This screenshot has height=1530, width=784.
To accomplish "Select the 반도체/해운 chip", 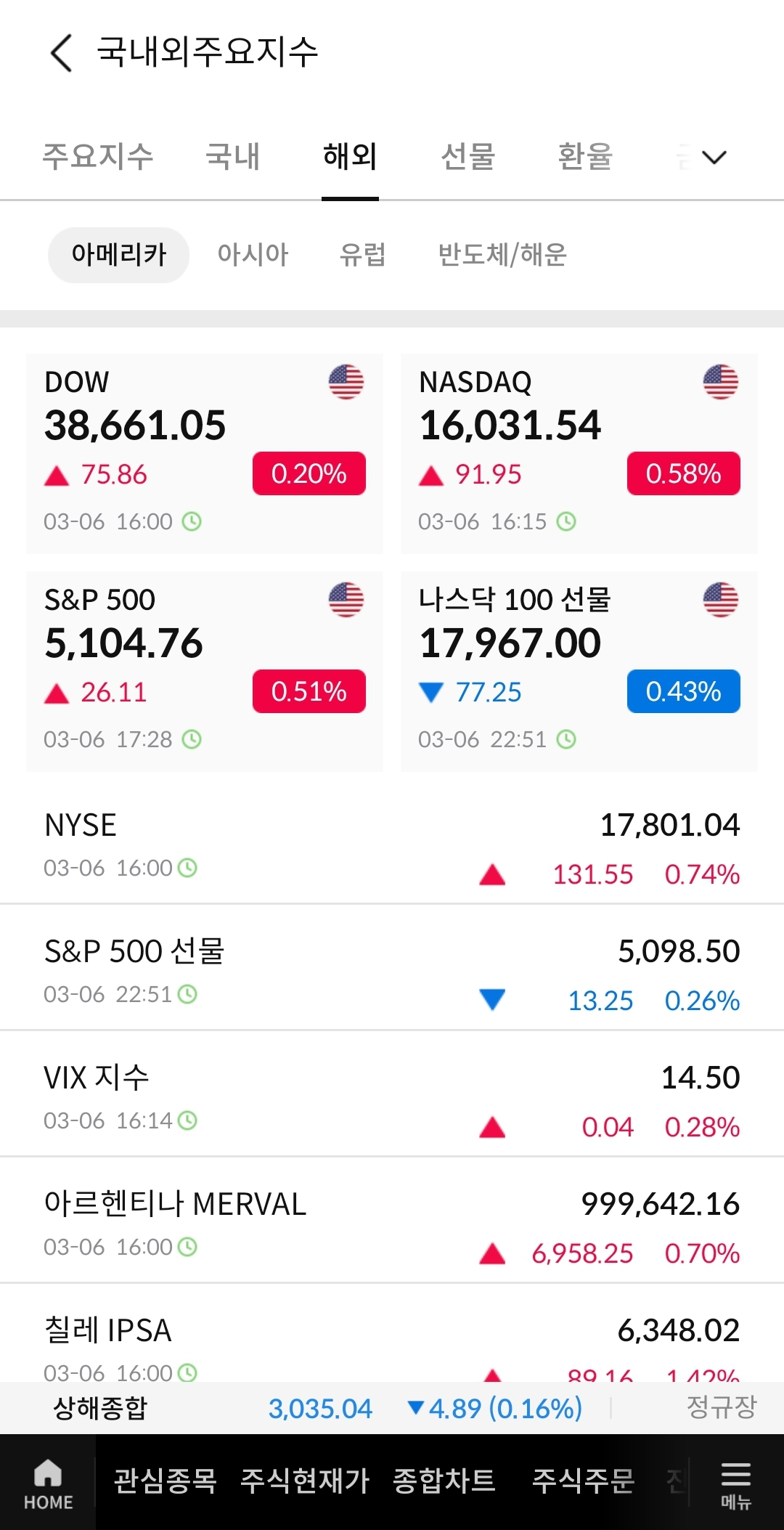I will (x=502, y=255).
